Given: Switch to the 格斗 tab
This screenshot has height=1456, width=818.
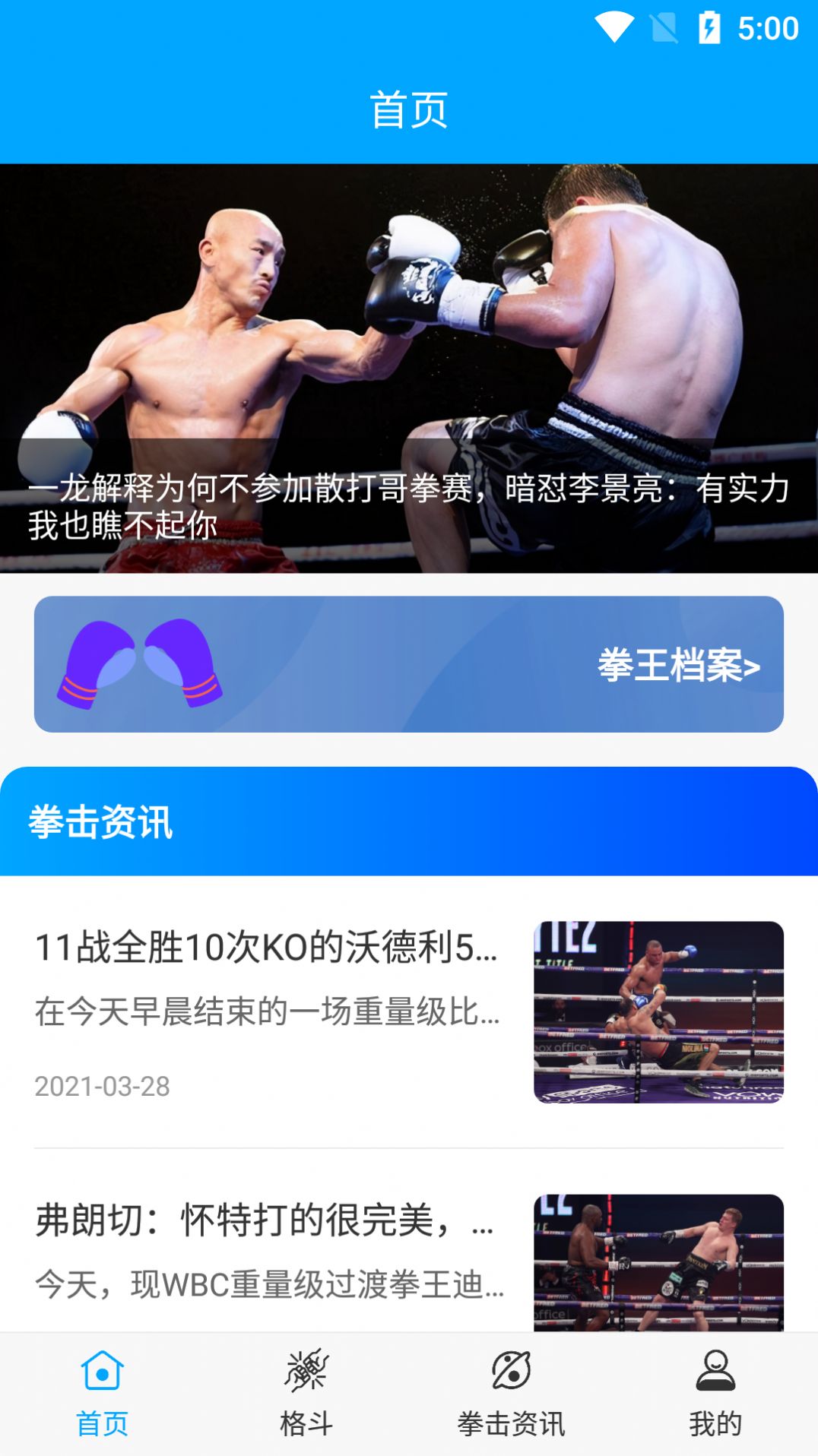Looking at the screenshot, I should point(306,1394).
